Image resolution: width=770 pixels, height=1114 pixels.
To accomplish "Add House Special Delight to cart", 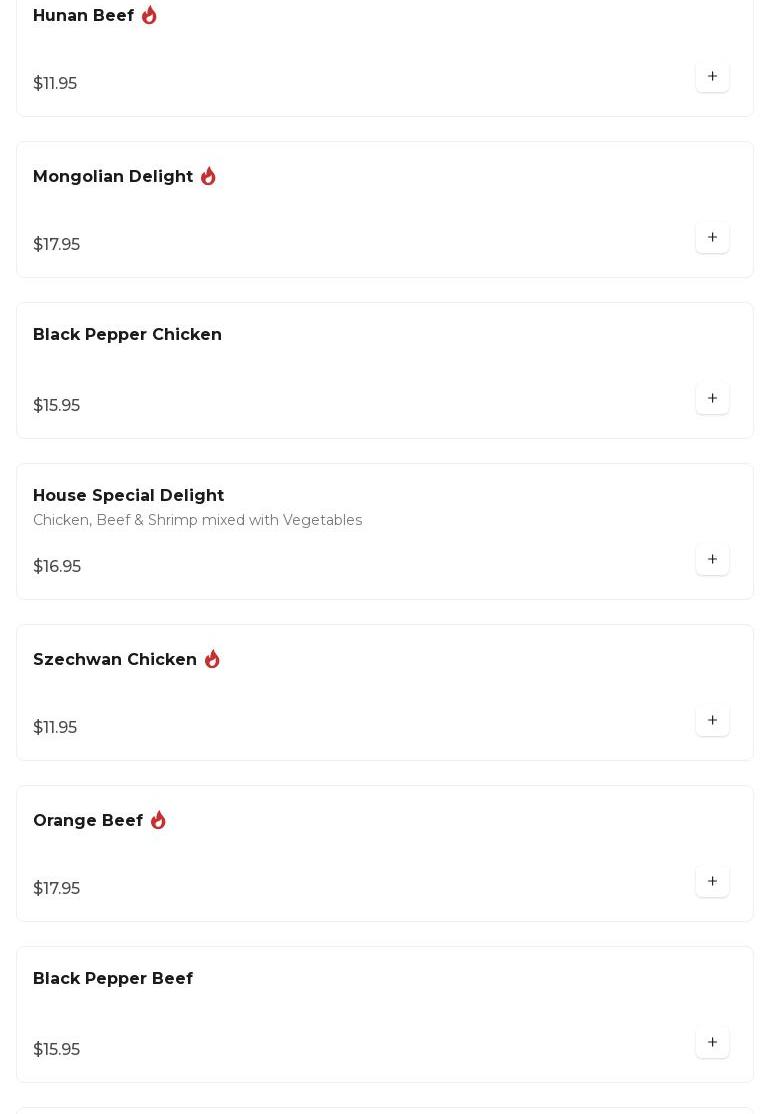I will (x=712, y=560).
